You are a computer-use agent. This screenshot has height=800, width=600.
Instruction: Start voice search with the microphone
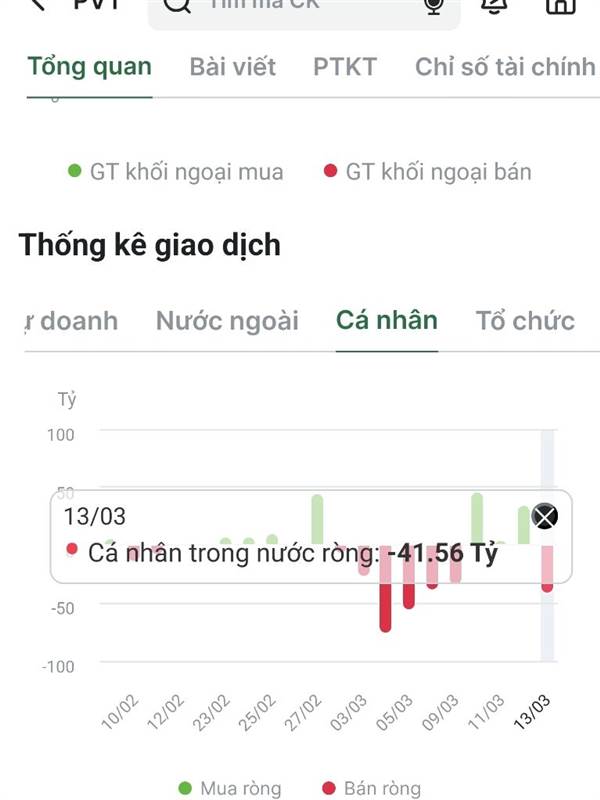click(x=434, y=5)
